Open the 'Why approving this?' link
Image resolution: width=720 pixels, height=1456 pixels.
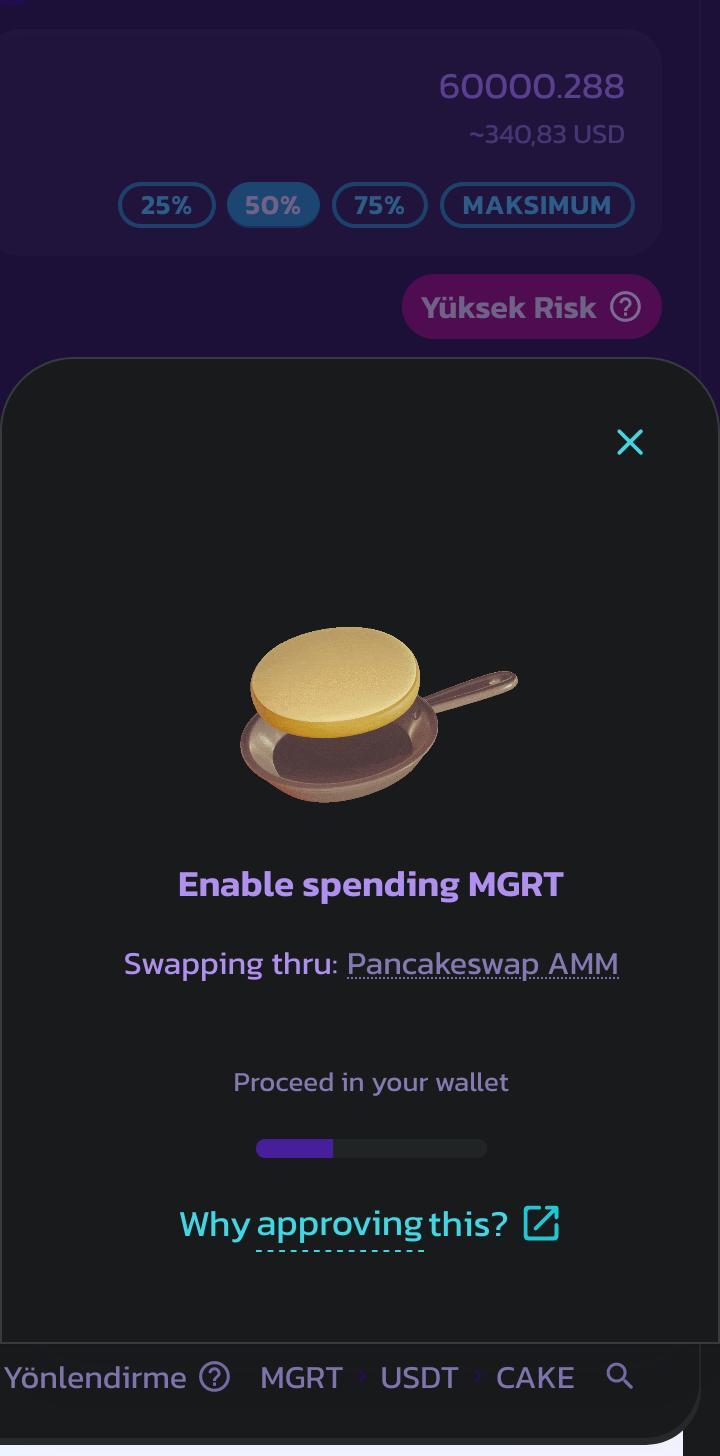[x=369, y=1223]
